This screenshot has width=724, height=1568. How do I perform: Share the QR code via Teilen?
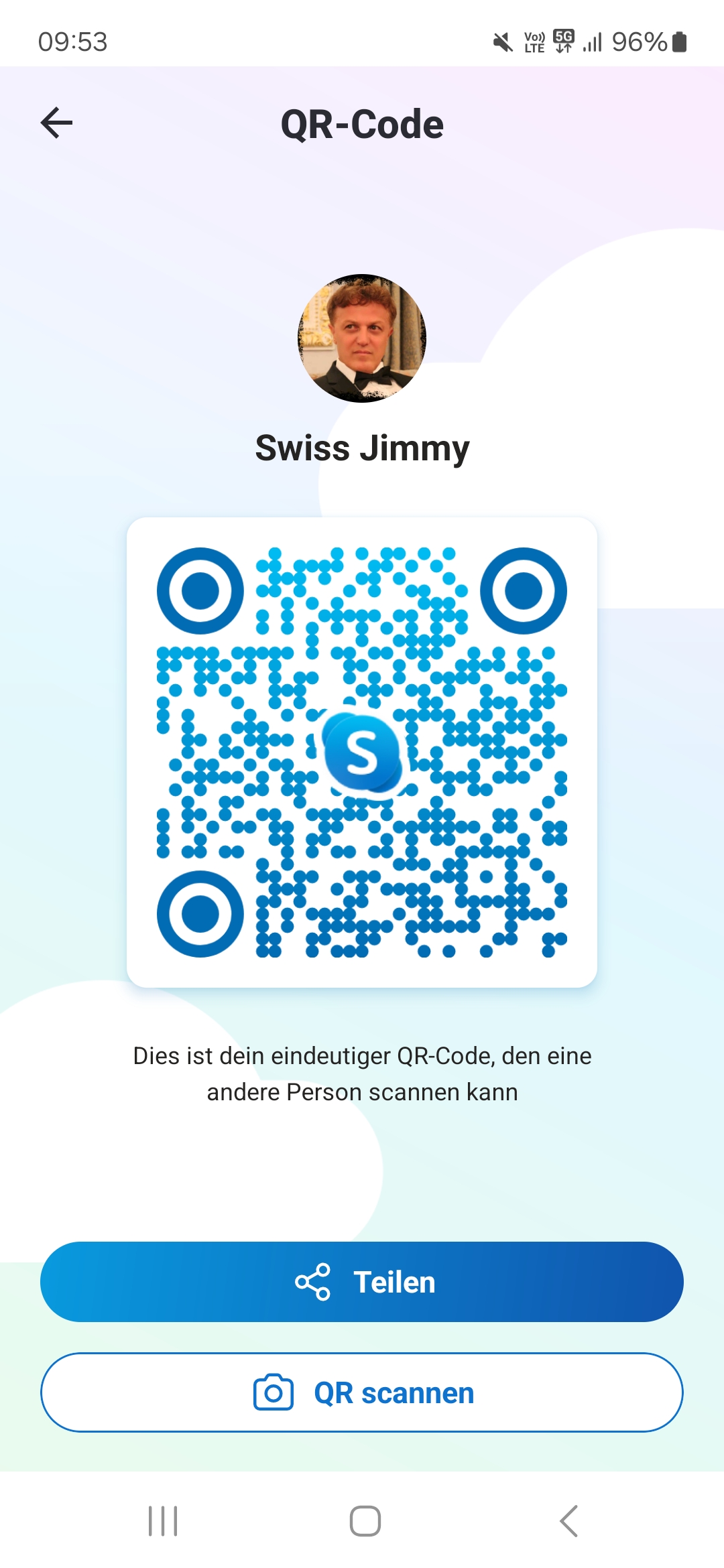[362, 1281]
